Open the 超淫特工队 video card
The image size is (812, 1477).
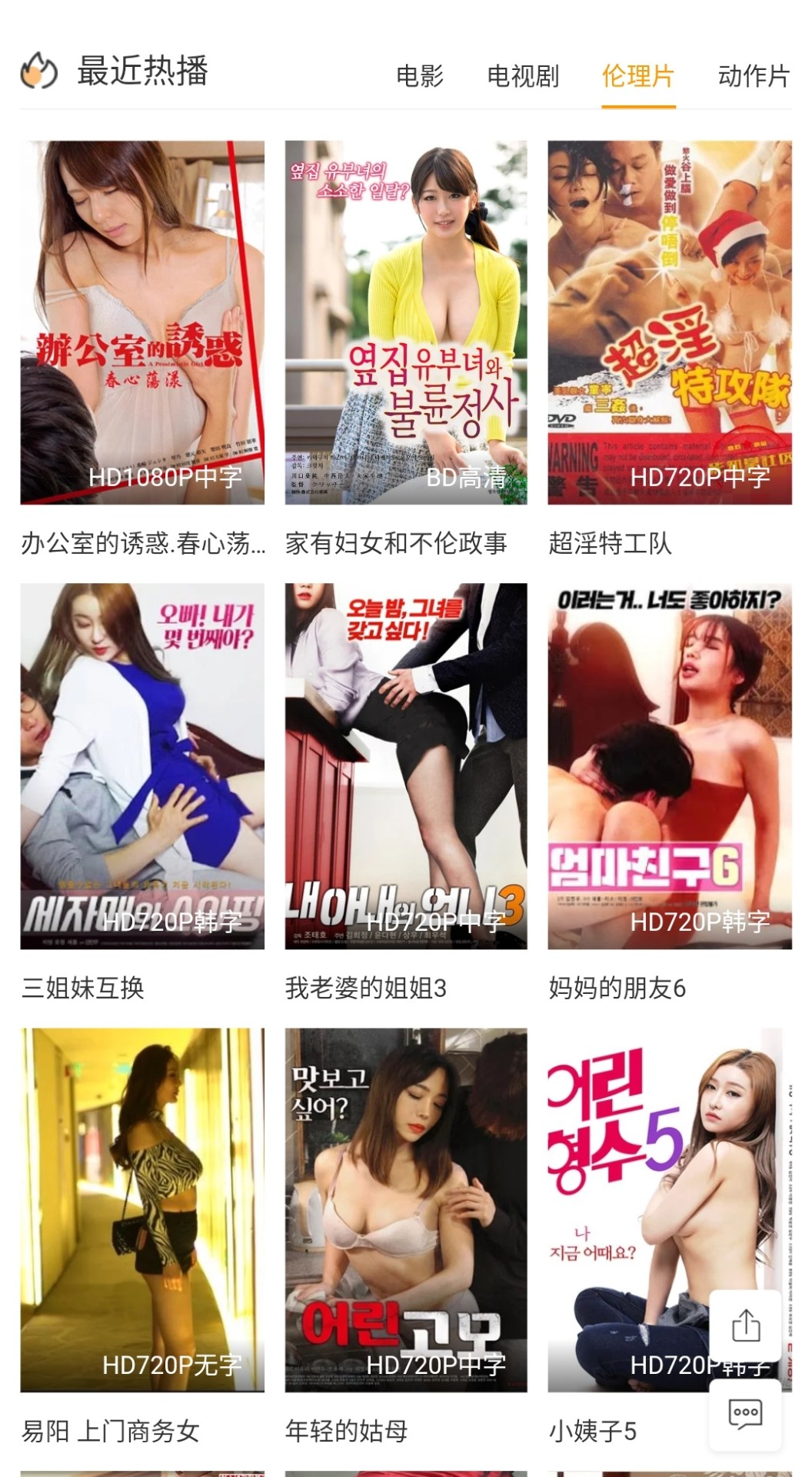[x=669, y=323]
